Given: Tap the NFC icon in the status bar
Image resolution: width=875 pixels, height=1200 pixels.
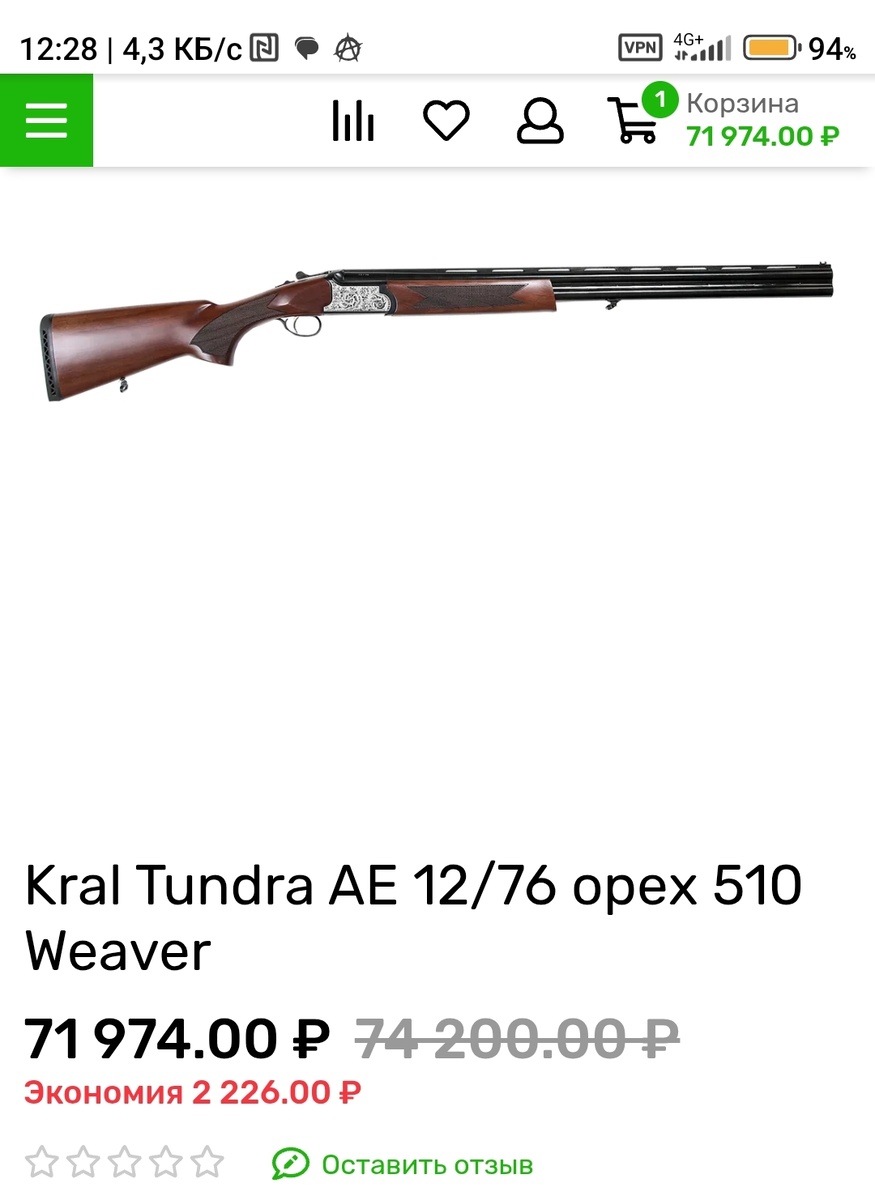Looking at the screenshot, I should click(266, 46).
